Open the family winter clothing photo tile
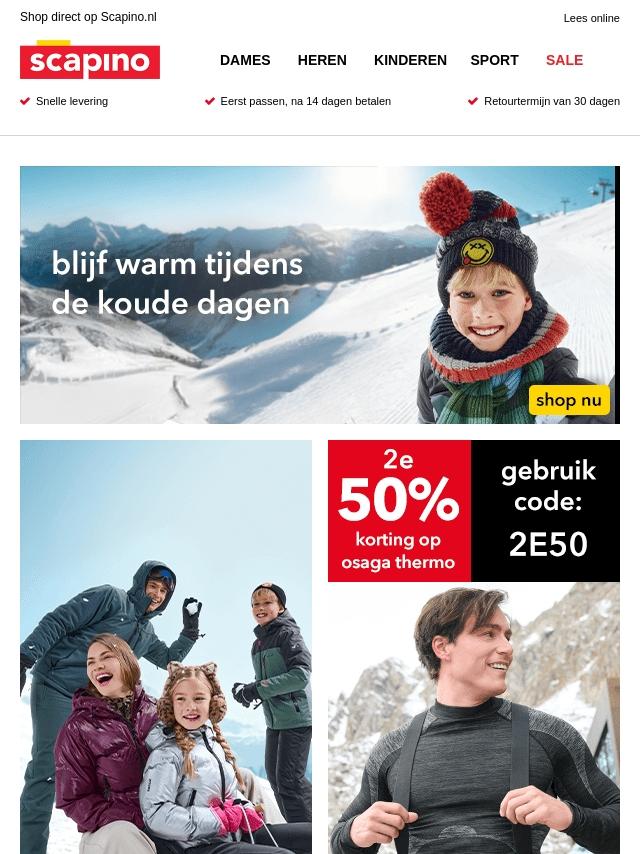The height and width of the screenshot is (854, 640). pyautogui.click(x=166, y=646)
